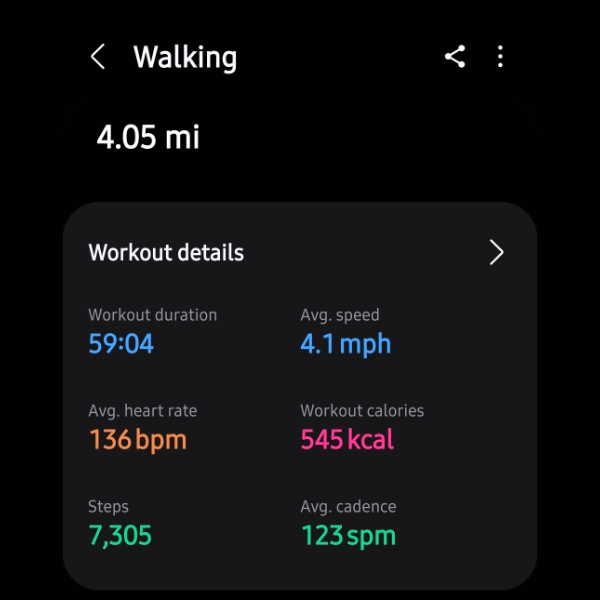
Task: Share this walking workout
Action: [x=455, y=57]
